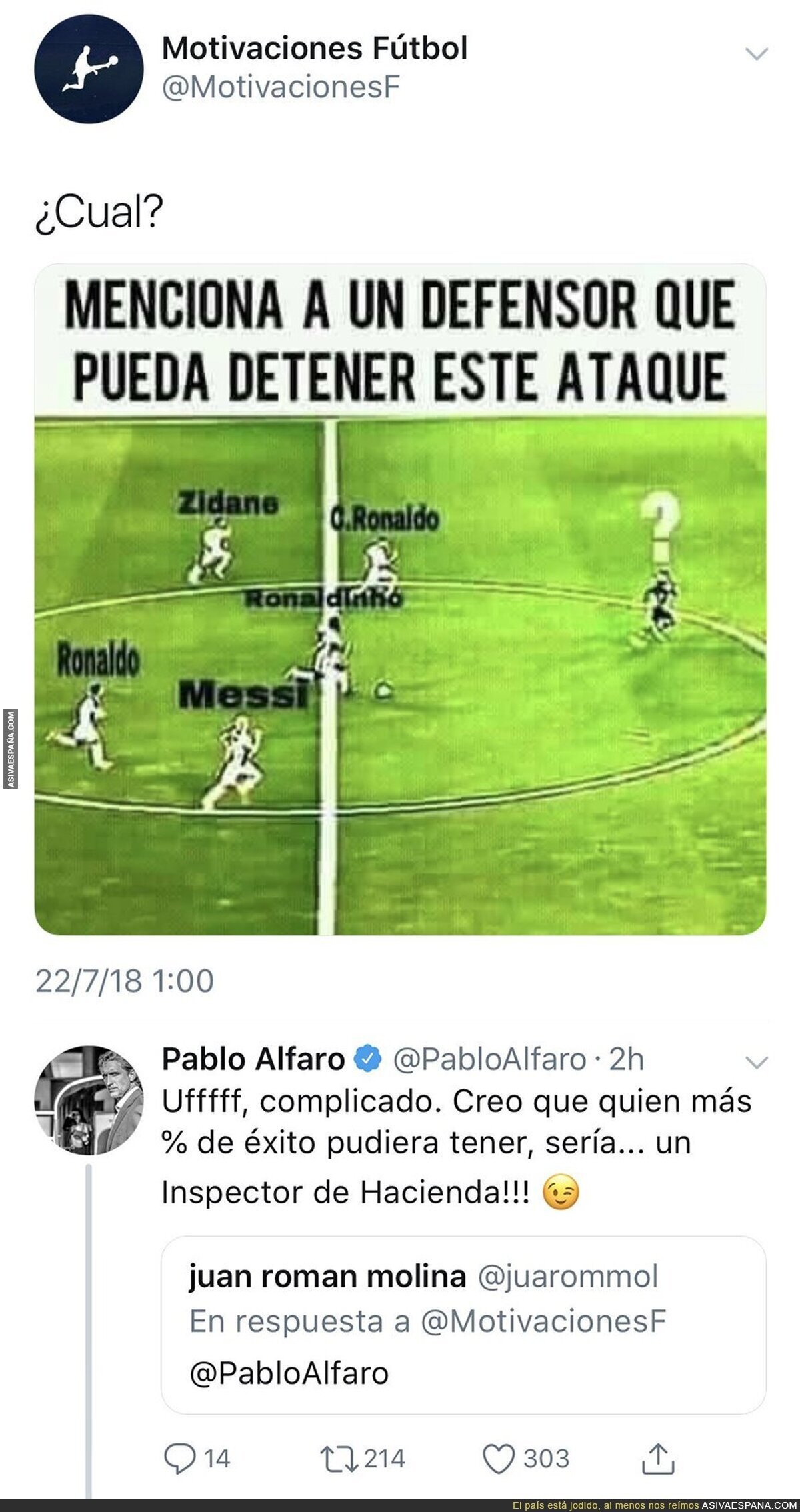Expand the dropdown arrow on Pablo Alfaro's tweet

pos(757,1062)
